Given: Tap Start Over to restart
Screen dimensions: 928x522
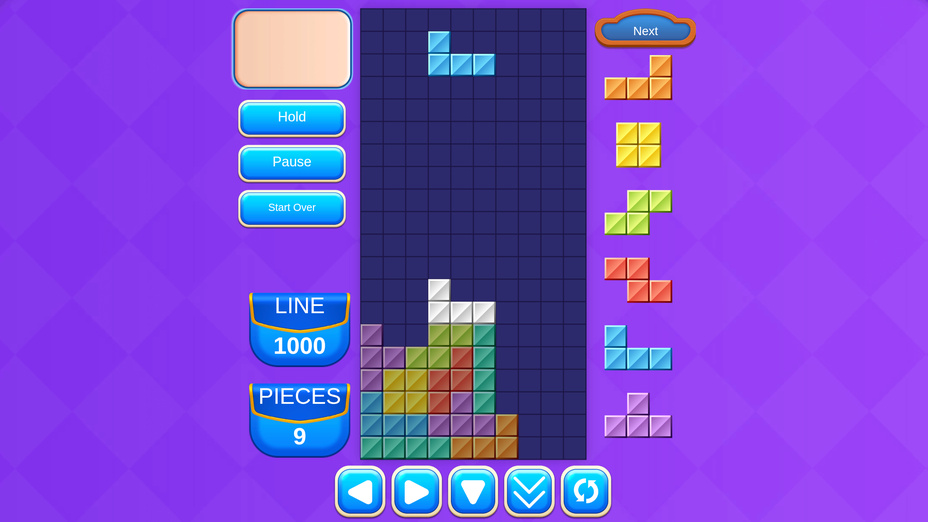Looking at the screenshot, I should click(x=292, y=207).
